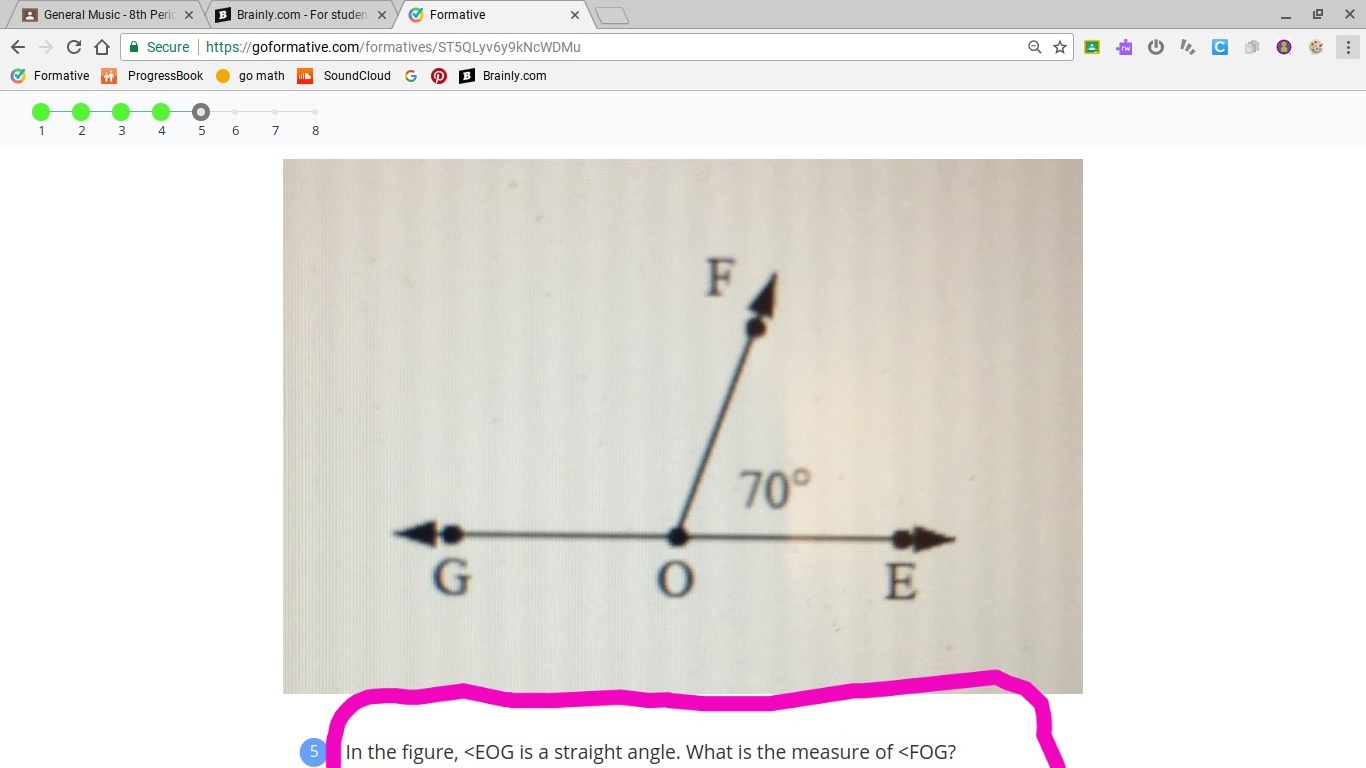Go back to the previous page
This screenshot has width=1366, height=768.
point(18,47)
